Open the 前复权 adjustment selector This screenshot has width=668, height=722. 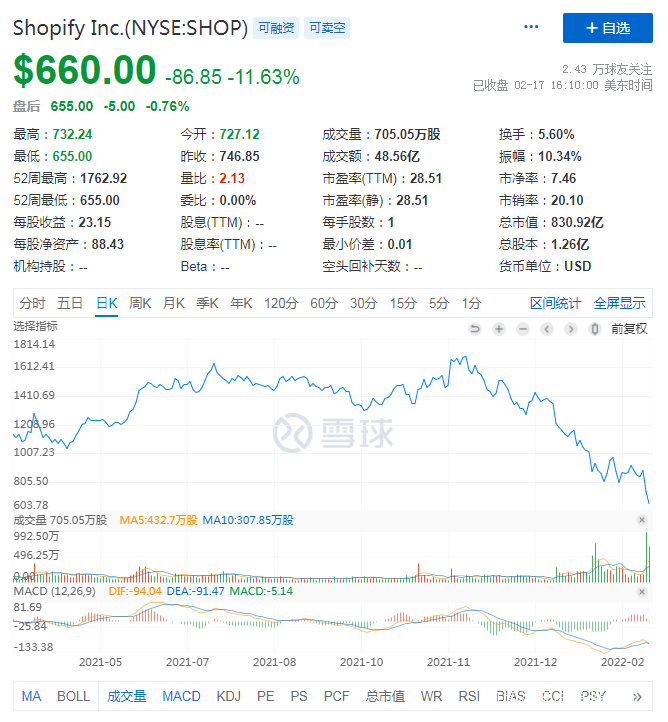coord(629,329)
